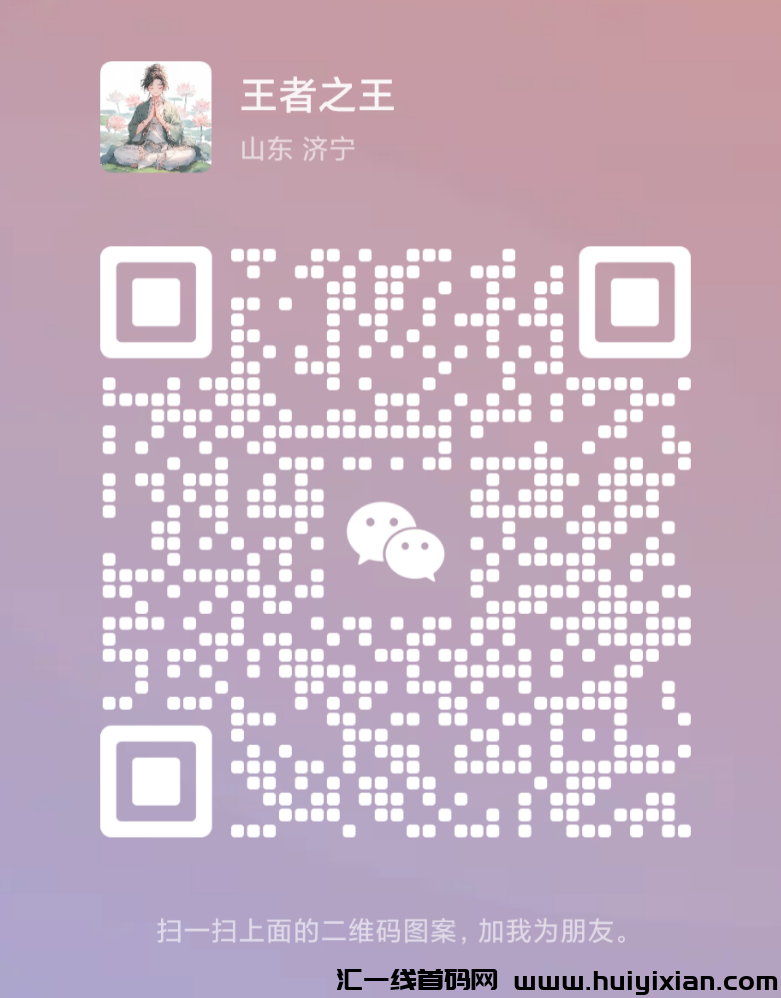Select the username 王者之王
The height and width of the screenshot is (998, 781).
click(x=318, y=94)
